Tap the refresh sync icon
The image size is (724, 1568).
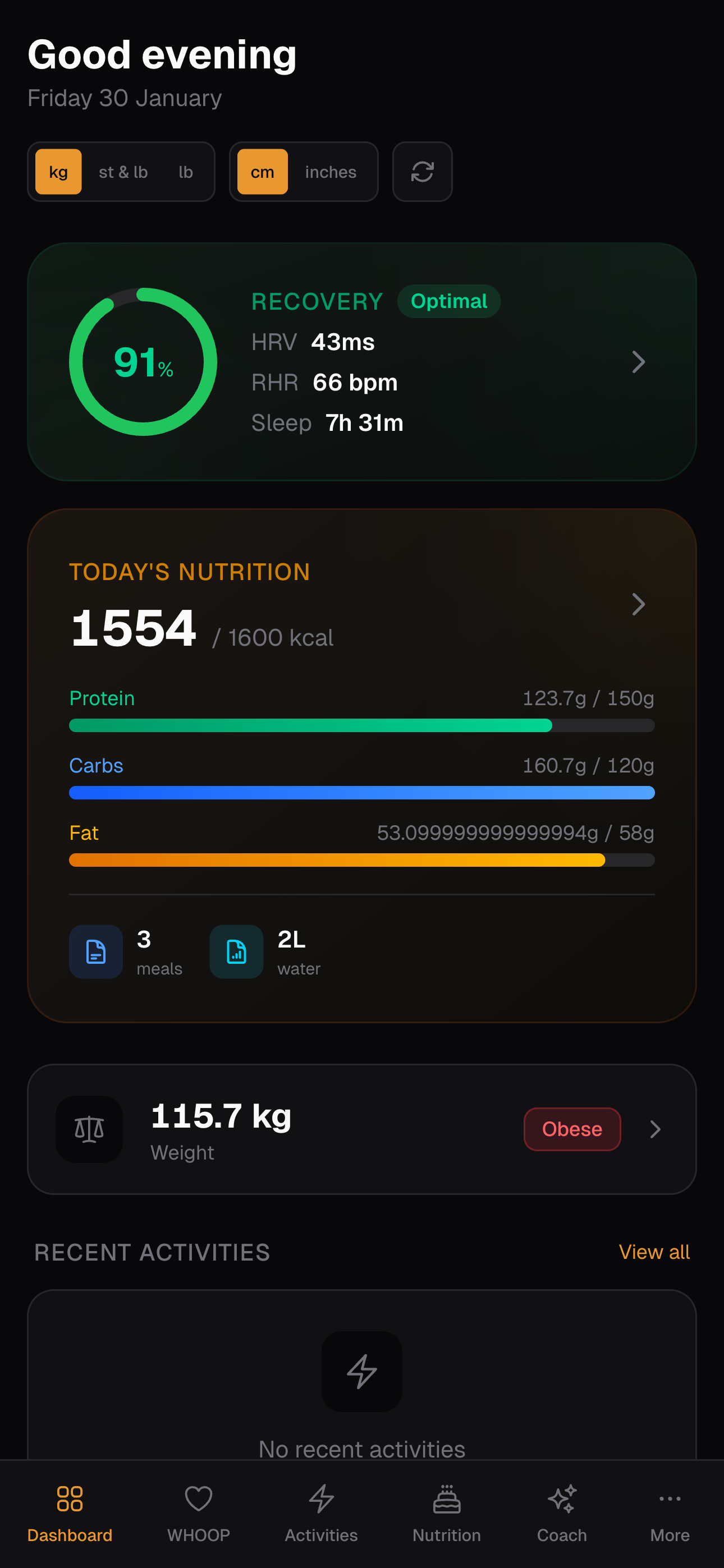click(422, 172)
